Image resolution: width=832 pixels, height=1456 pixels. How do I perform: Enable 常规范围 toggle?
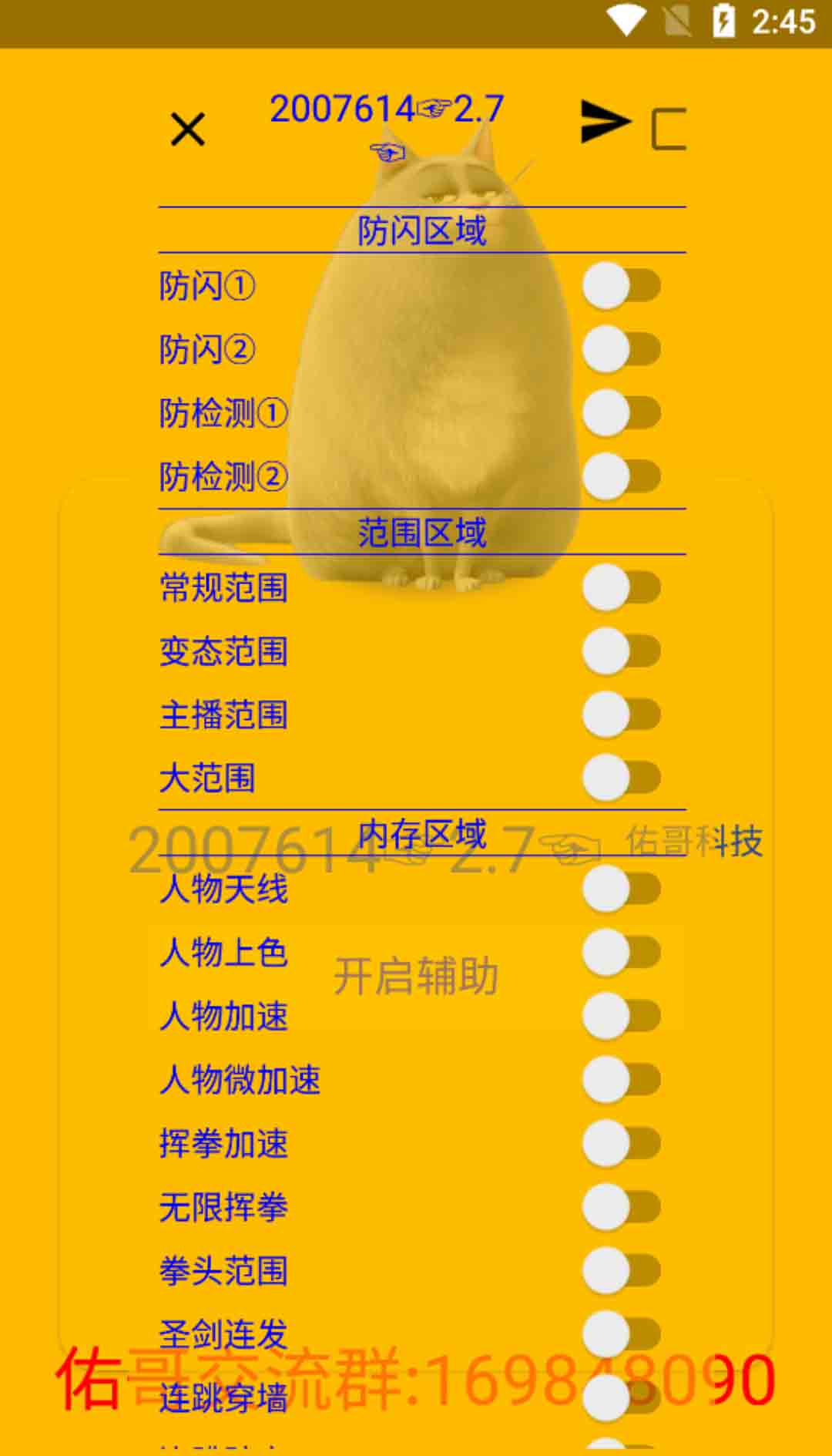[621, 588]
